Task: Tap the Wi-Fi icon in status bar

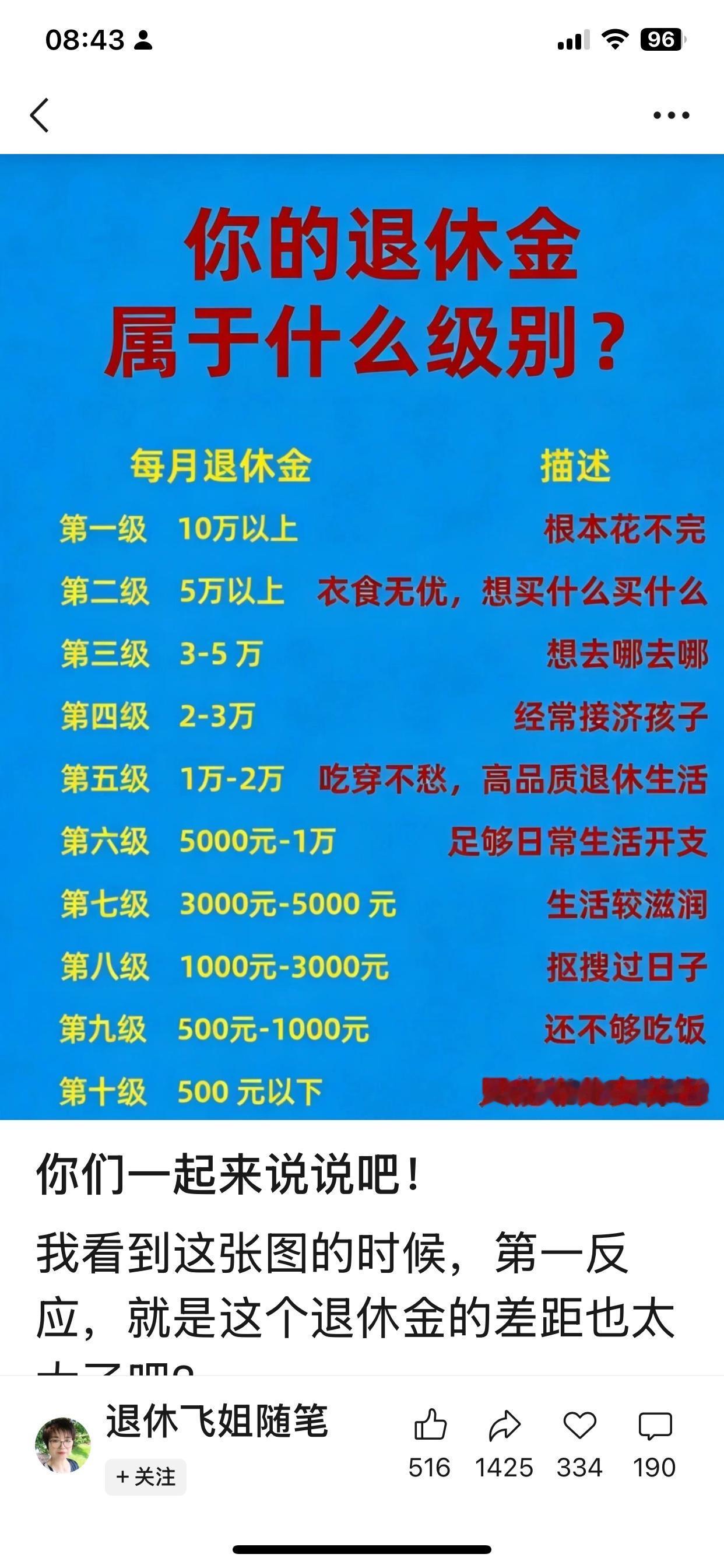Action: (x=614, y=38)
